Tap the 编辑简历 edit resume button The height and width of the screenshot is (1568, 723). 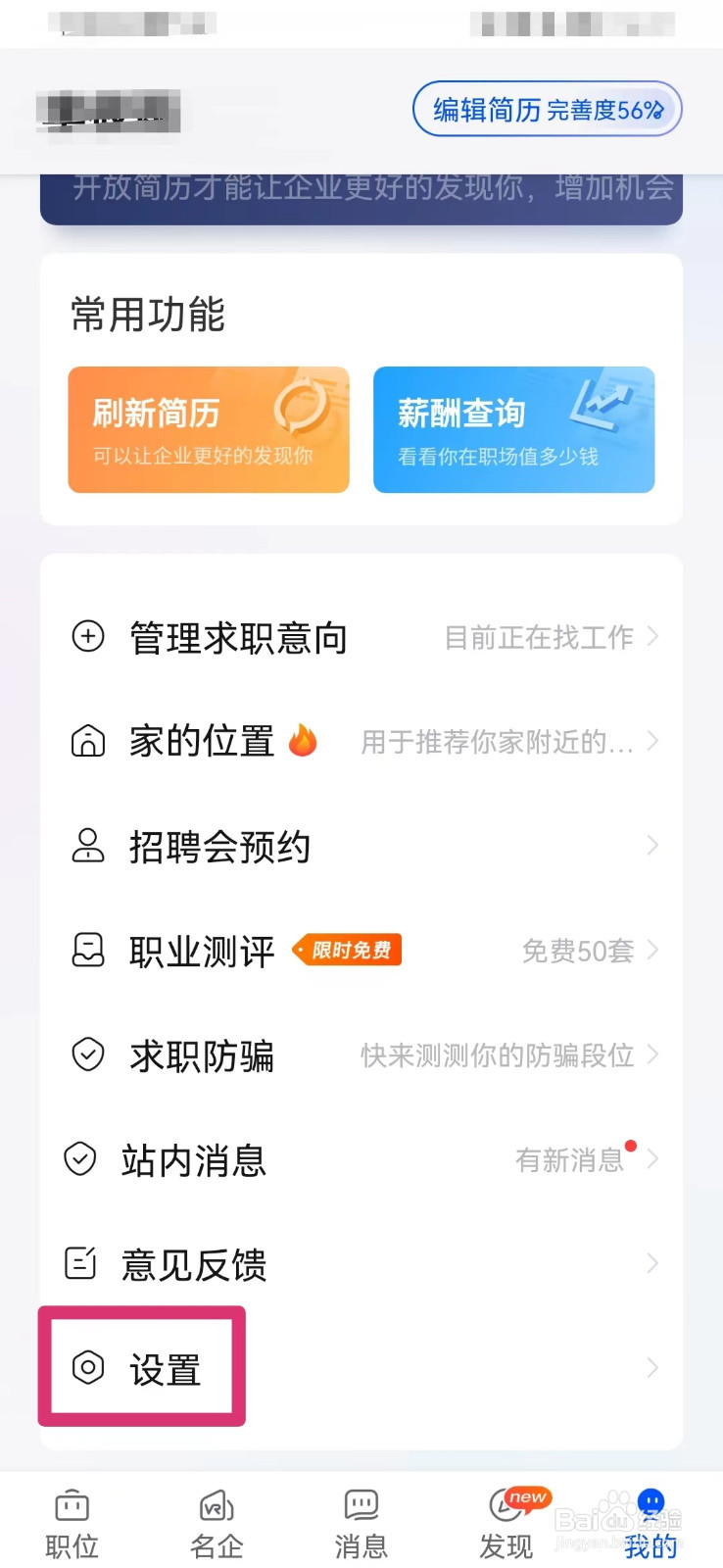pyautogui.click(x=547, y=109)
